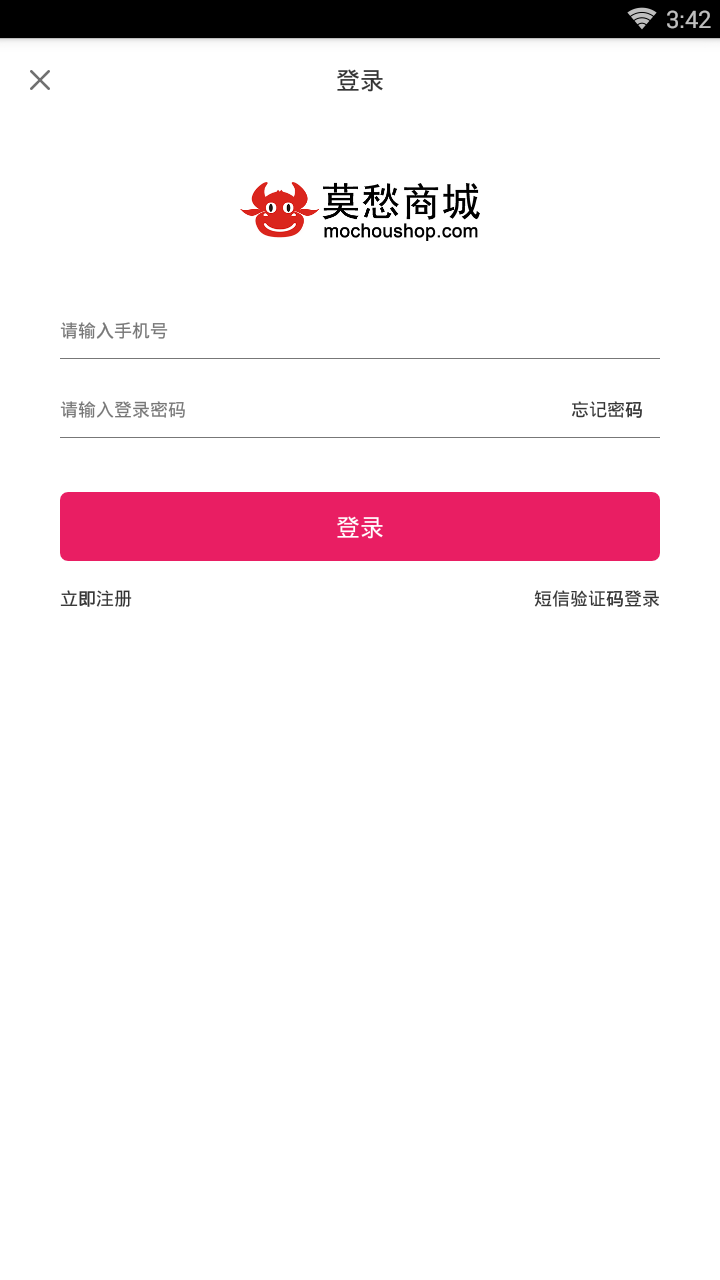Select the login password field

coord(300,410)
